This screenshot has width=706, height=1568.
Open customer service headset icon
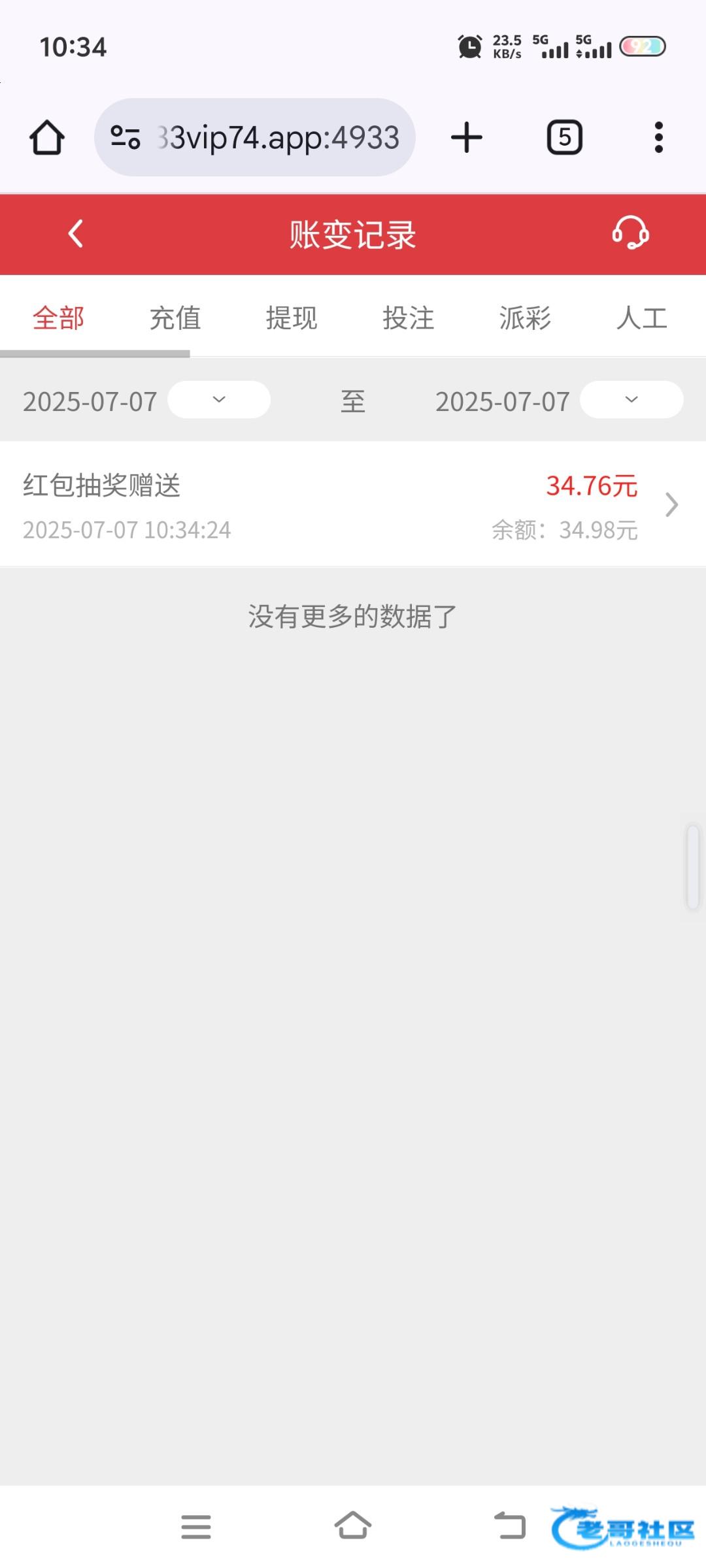tap(630, 233)
